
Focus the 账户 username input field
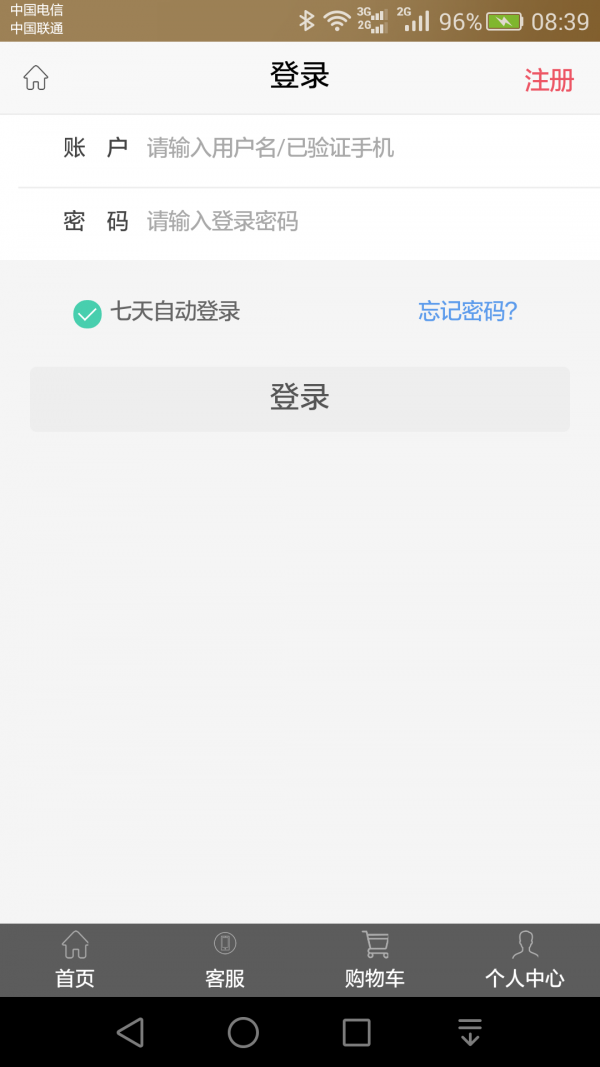click(371, 148)
